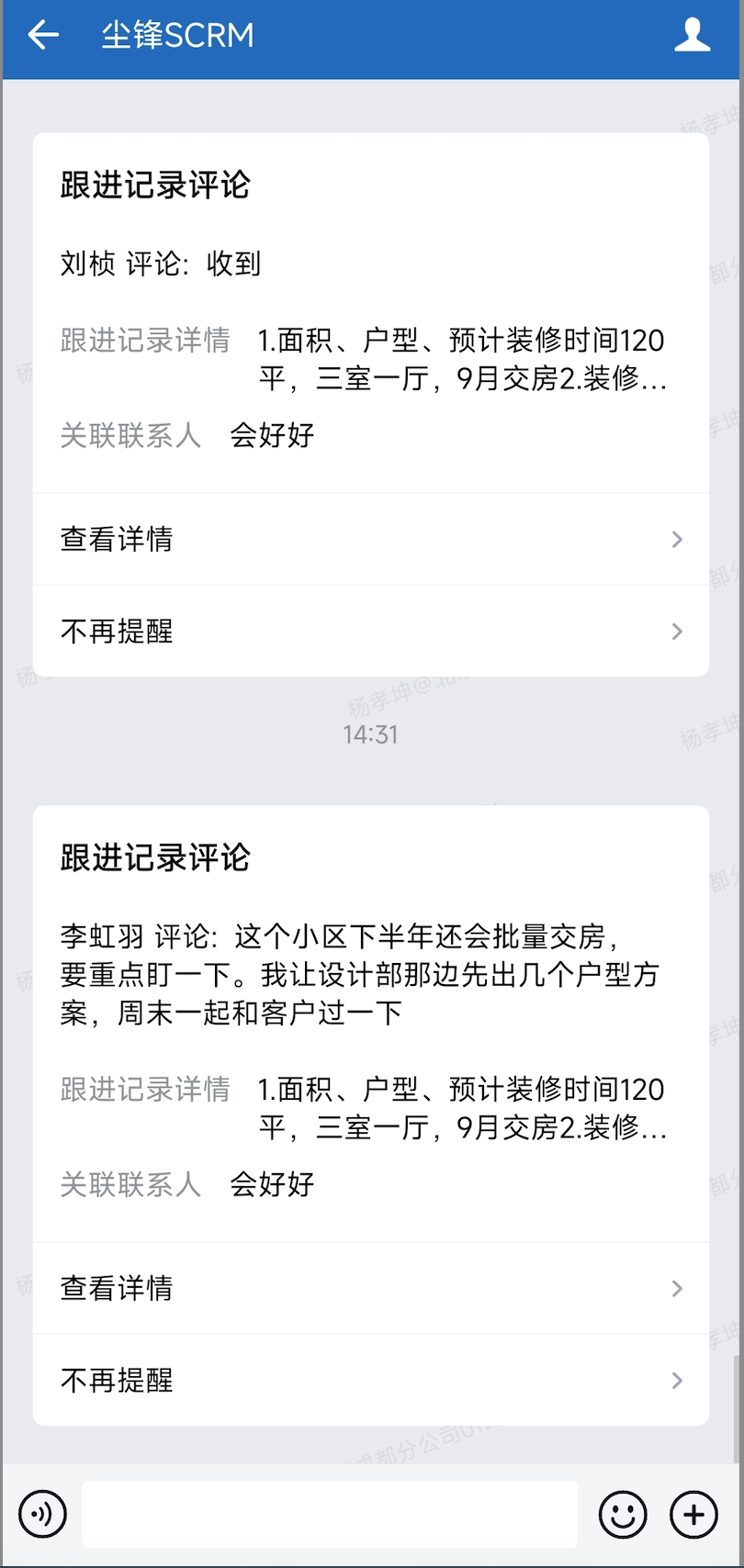Open 查看详情 for 刘桢's comment

point(370,539)
